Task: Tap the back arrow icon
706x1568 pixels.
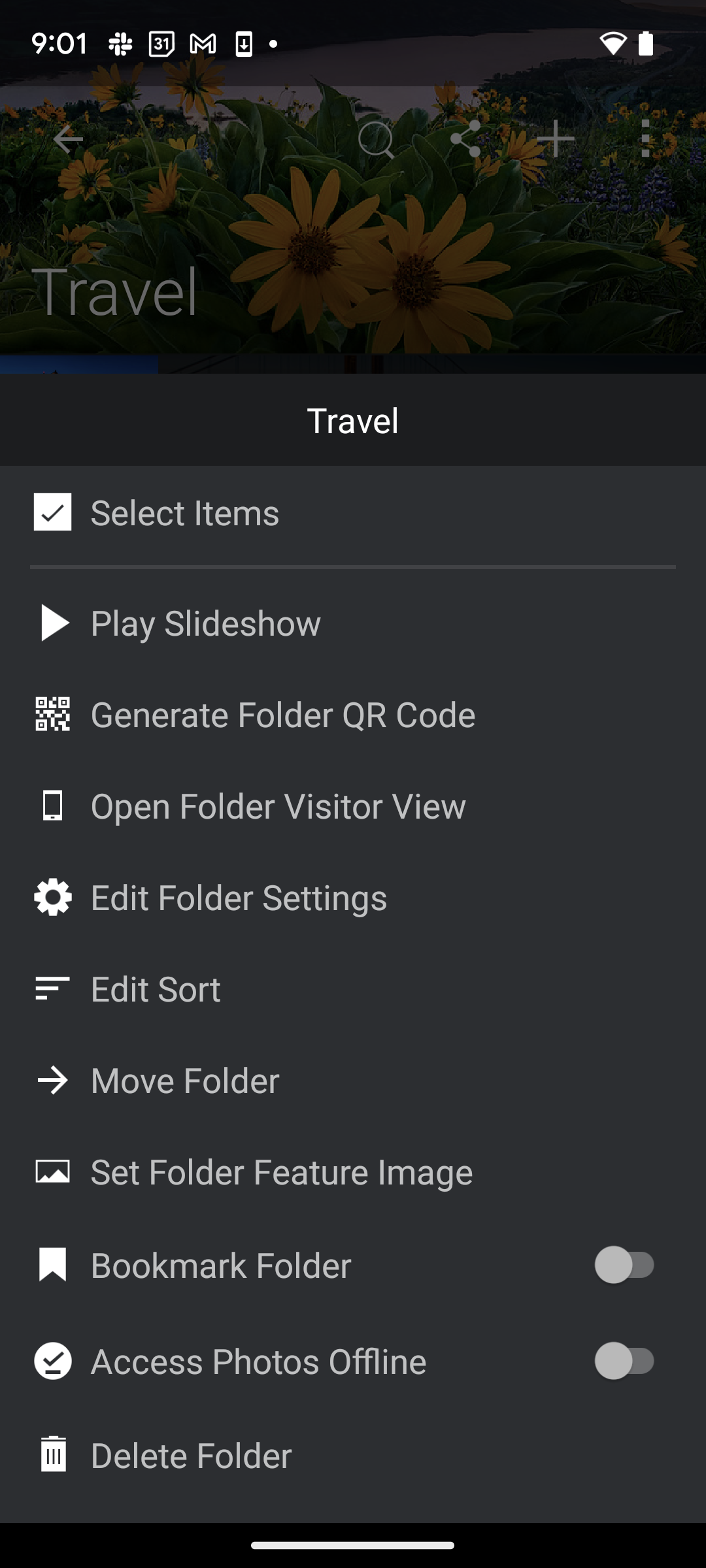Action: pos(67,139)
